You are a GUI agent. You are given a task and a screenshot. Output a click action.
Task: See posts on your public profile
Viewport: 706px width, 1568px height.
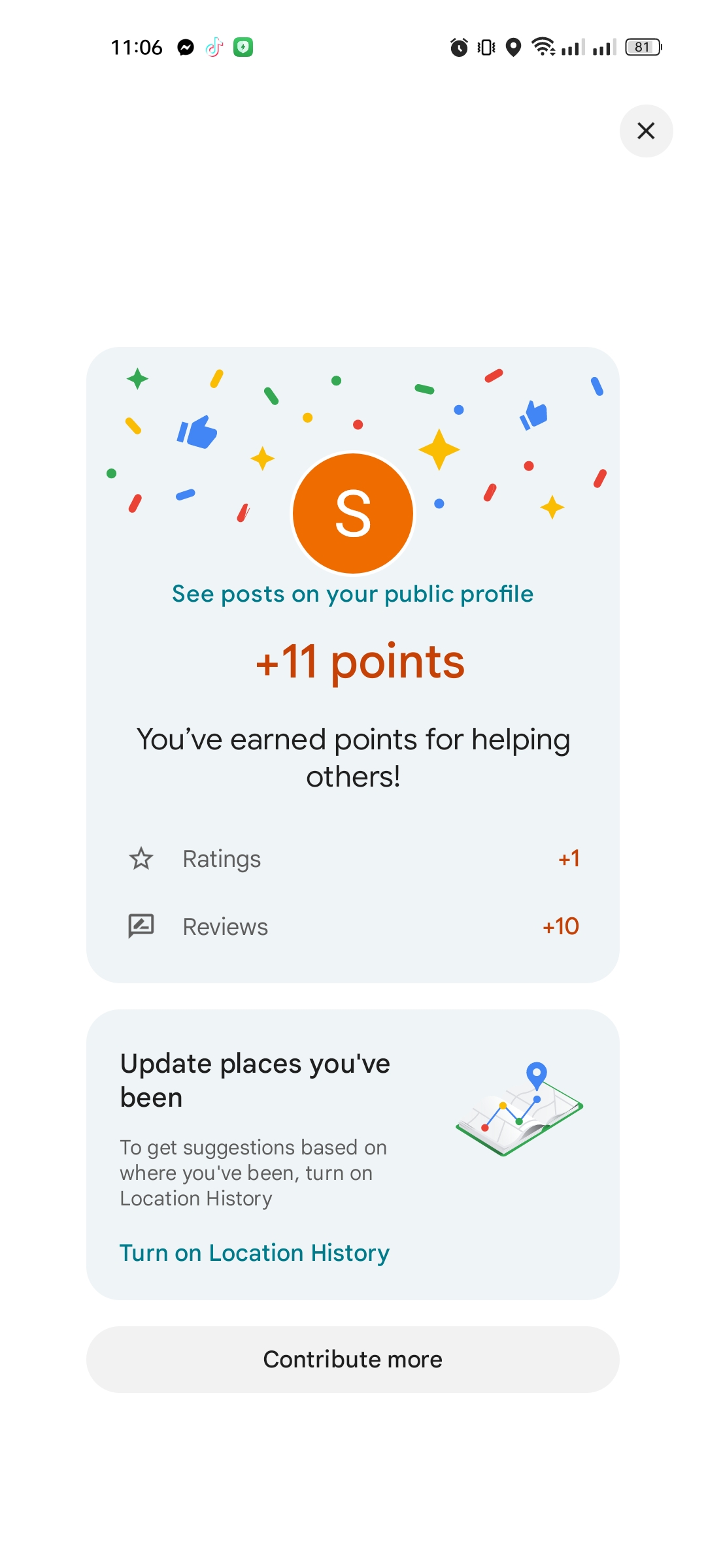tap(353, 594)
